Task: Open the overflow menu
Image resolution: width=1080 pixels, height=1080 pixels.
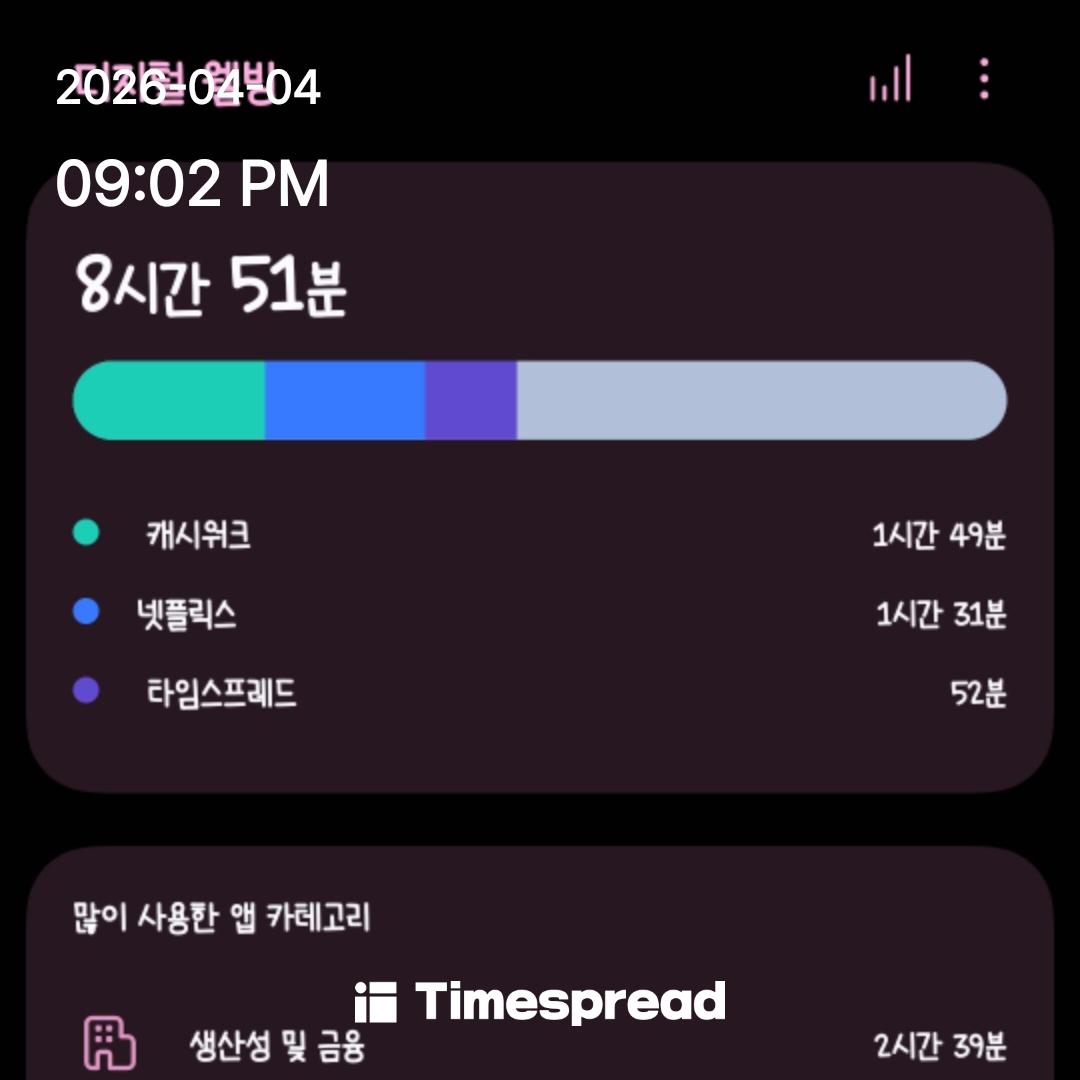Action: click(x=984, y=79)
